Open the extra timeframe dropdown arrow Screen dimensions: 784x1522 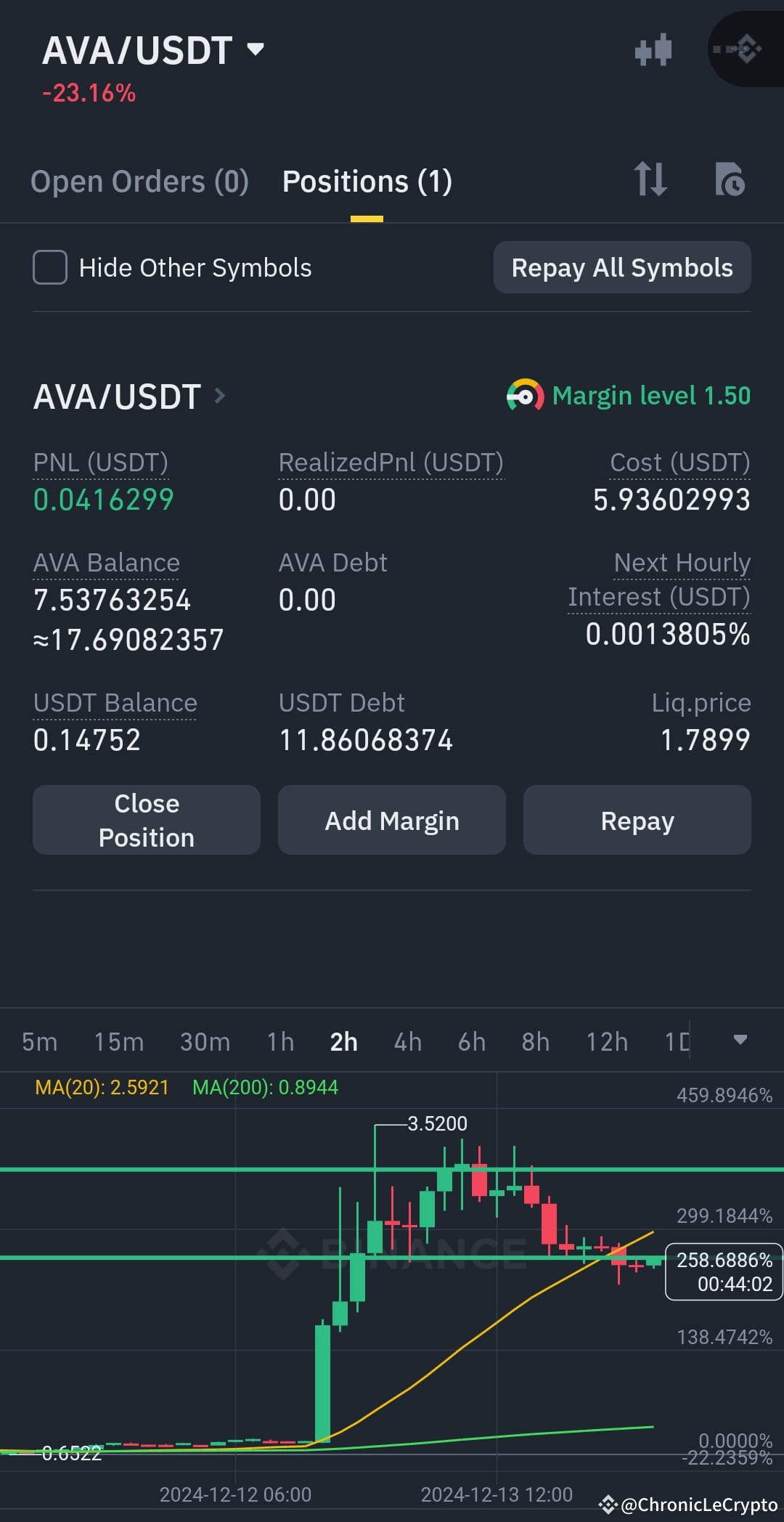[740, 1041]
